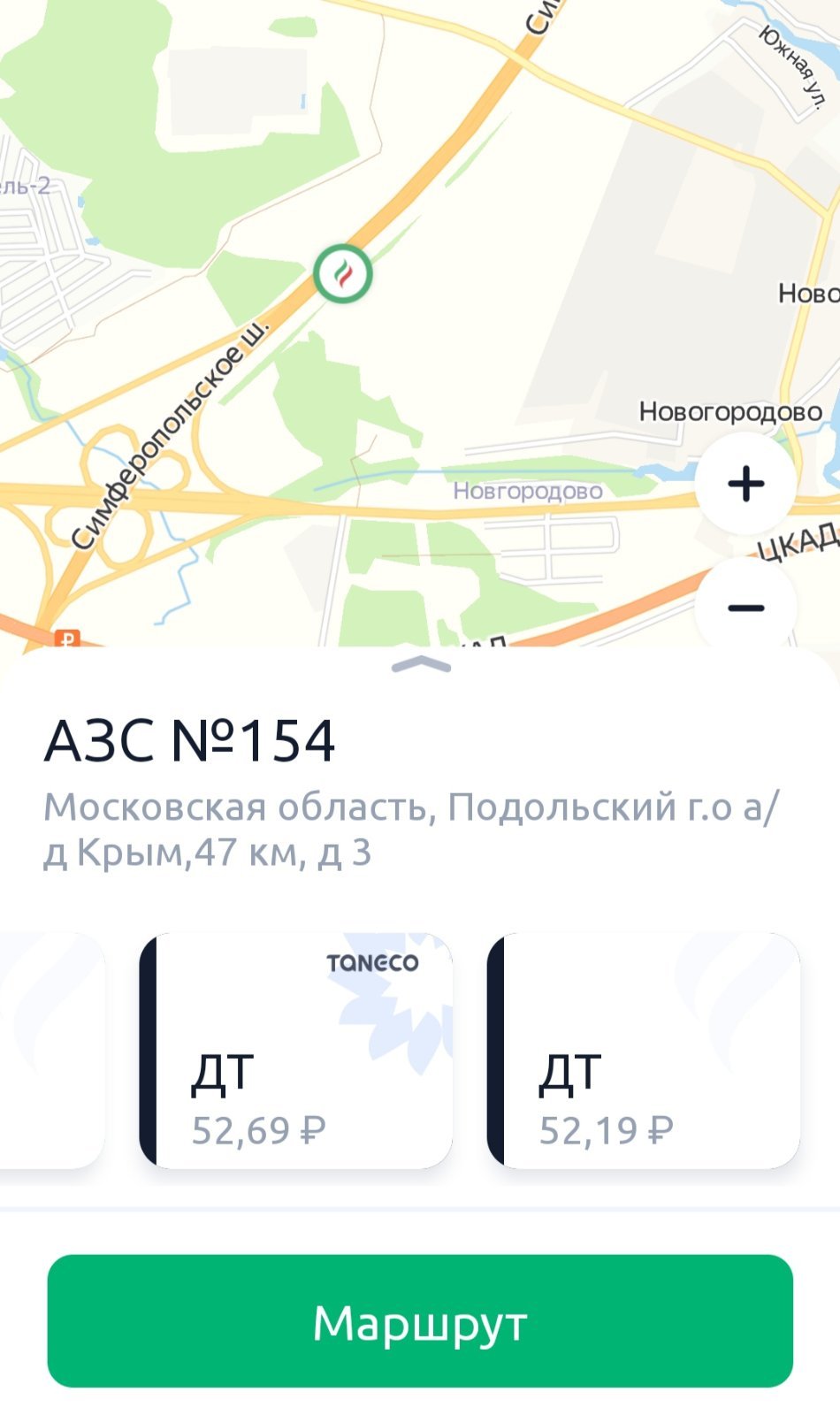Zoom out the map with minus button

(745, 608)
